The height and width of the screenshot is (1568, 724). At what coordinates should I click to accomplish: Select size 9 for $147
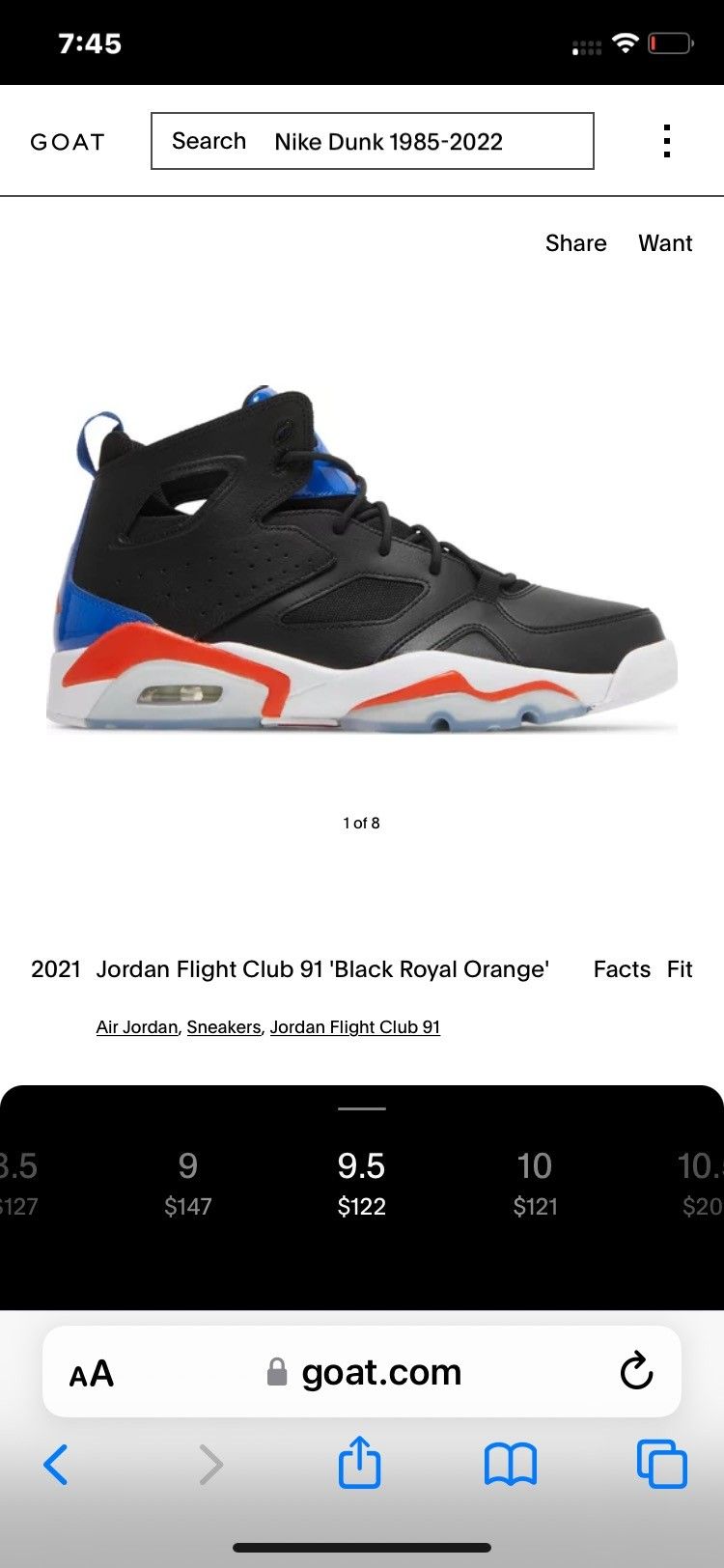click(188, 1183)
